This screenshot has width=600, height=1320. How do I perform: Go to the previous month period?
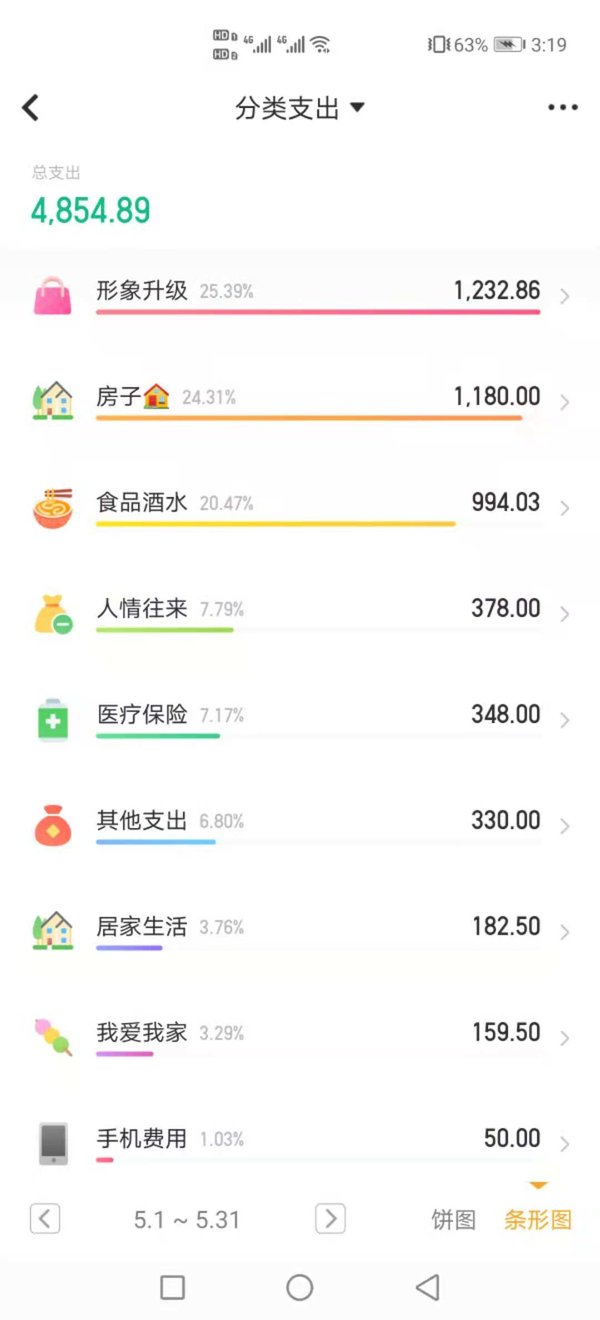point(45,1218)
